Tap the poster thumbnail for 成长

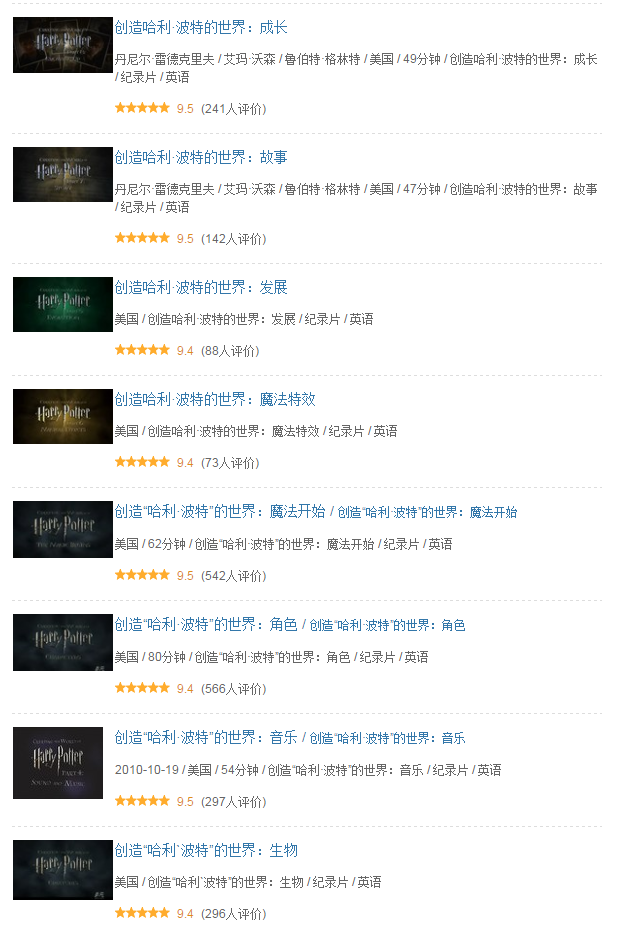(x=62, y=45)
